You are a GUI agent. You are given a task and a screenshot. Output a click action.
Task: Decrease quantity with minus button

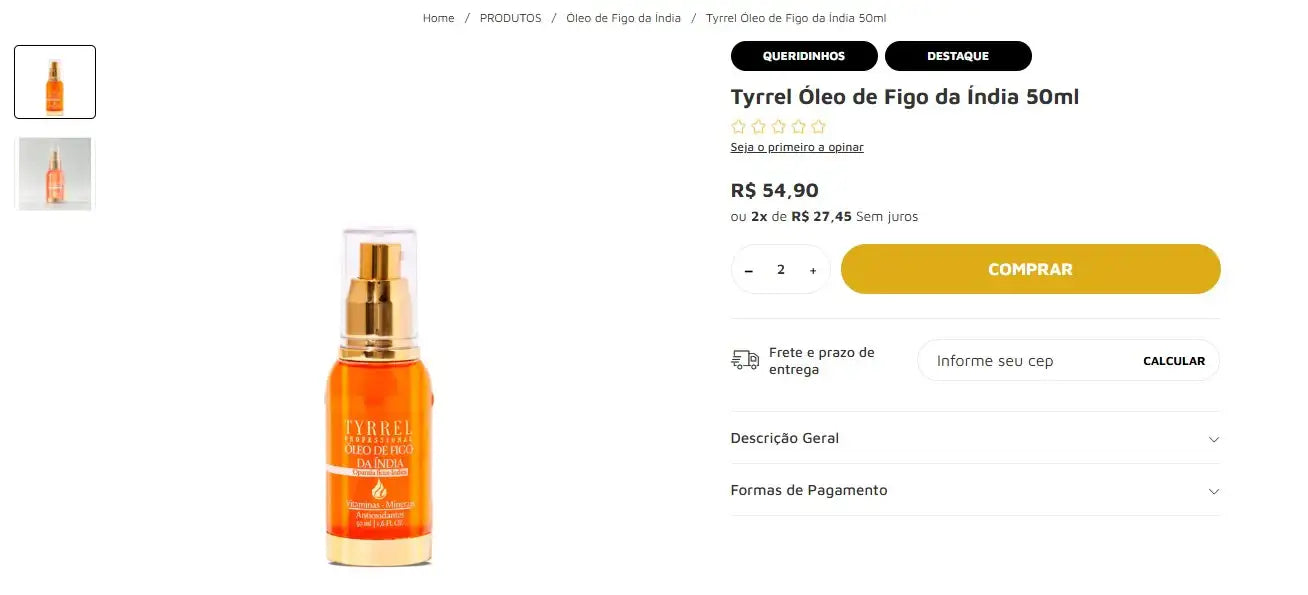[749, 270]
